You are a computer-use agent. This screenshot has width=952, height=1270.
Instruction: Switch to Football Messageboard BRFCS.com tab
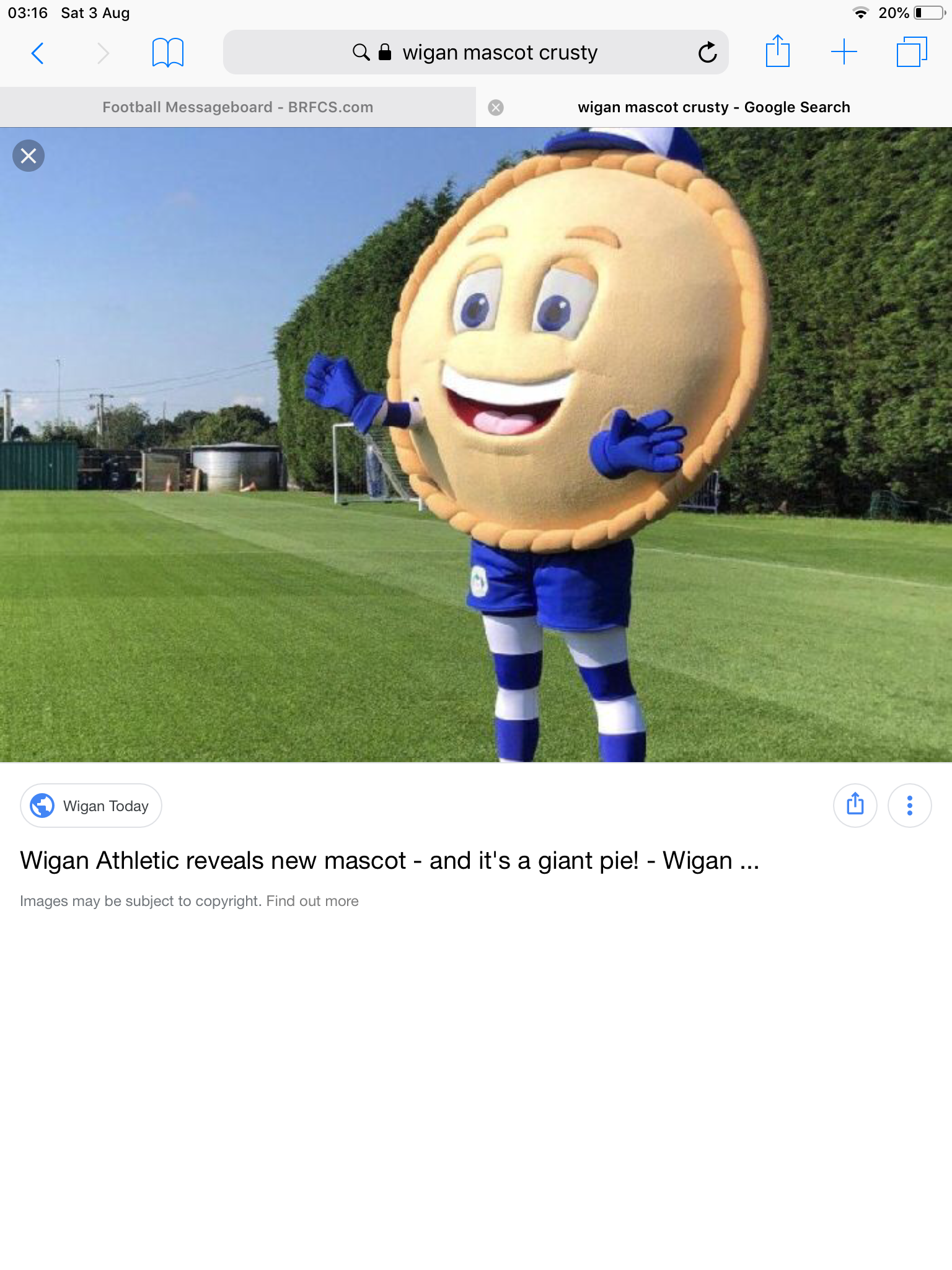(237, 107)
